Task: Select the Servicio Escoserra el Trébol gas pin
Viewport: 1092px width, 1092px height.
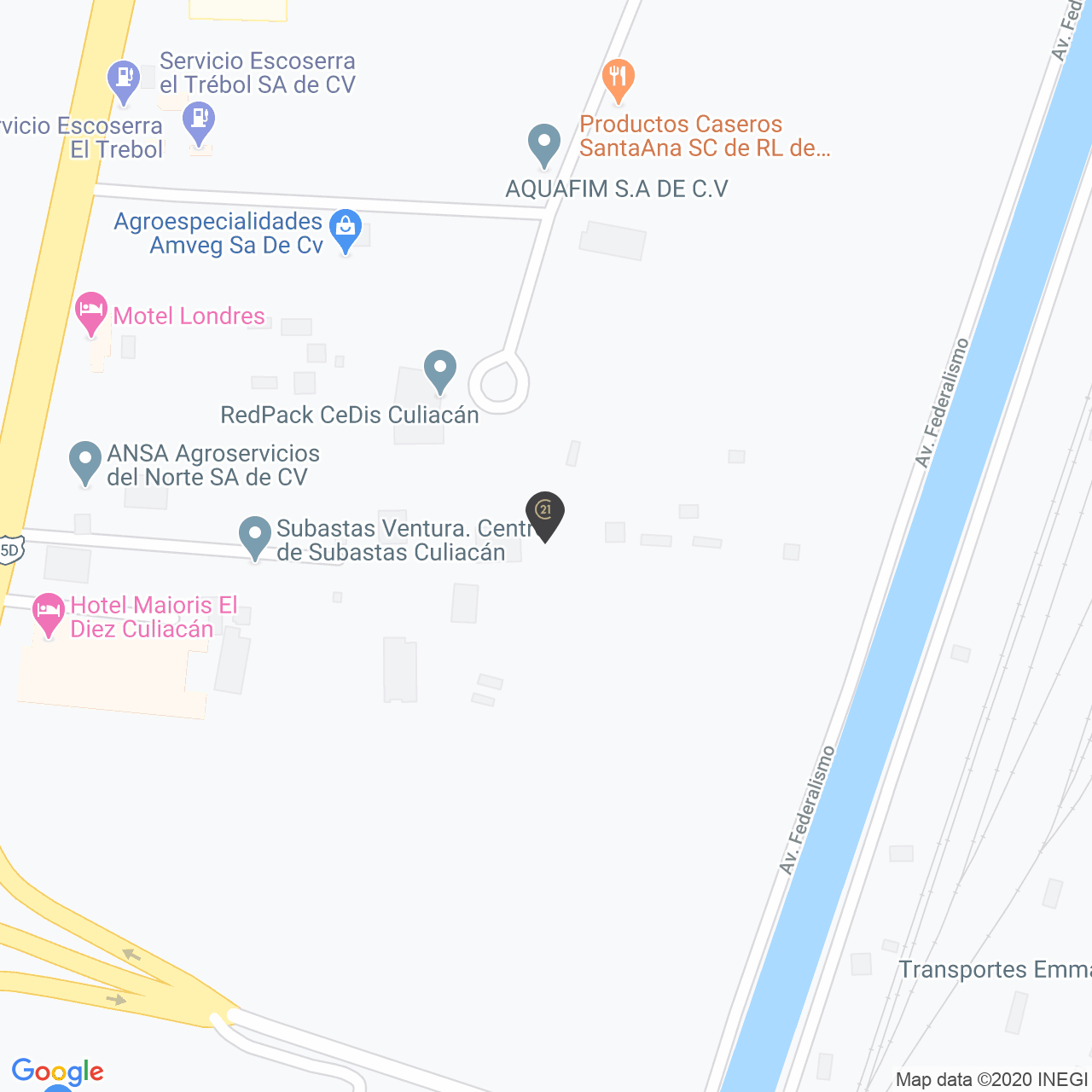Action: pos(124,79)
